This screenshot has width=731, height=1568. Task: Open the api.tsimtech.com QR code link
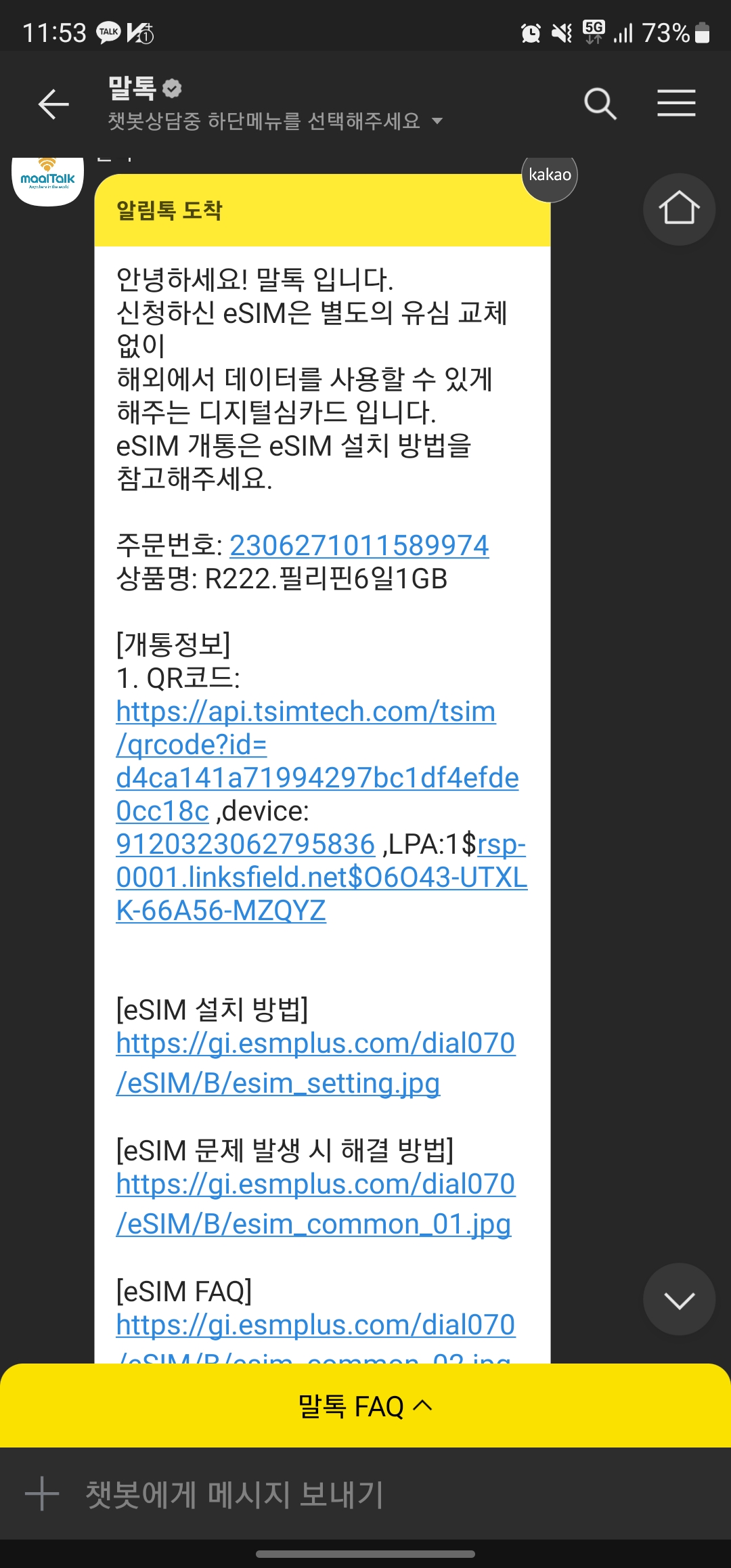pos(317,761)
